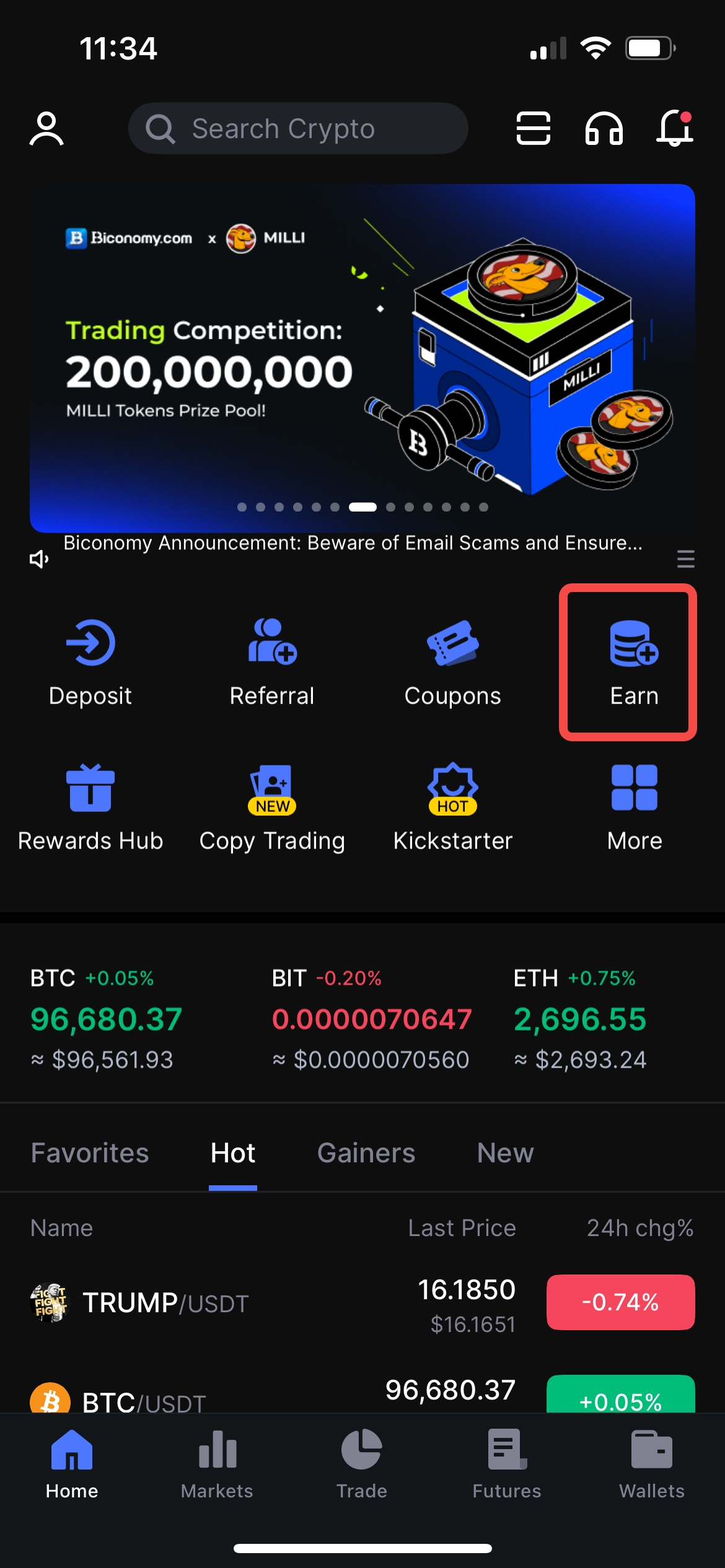Go to the Markets tab

click(x=217, y=1464)
